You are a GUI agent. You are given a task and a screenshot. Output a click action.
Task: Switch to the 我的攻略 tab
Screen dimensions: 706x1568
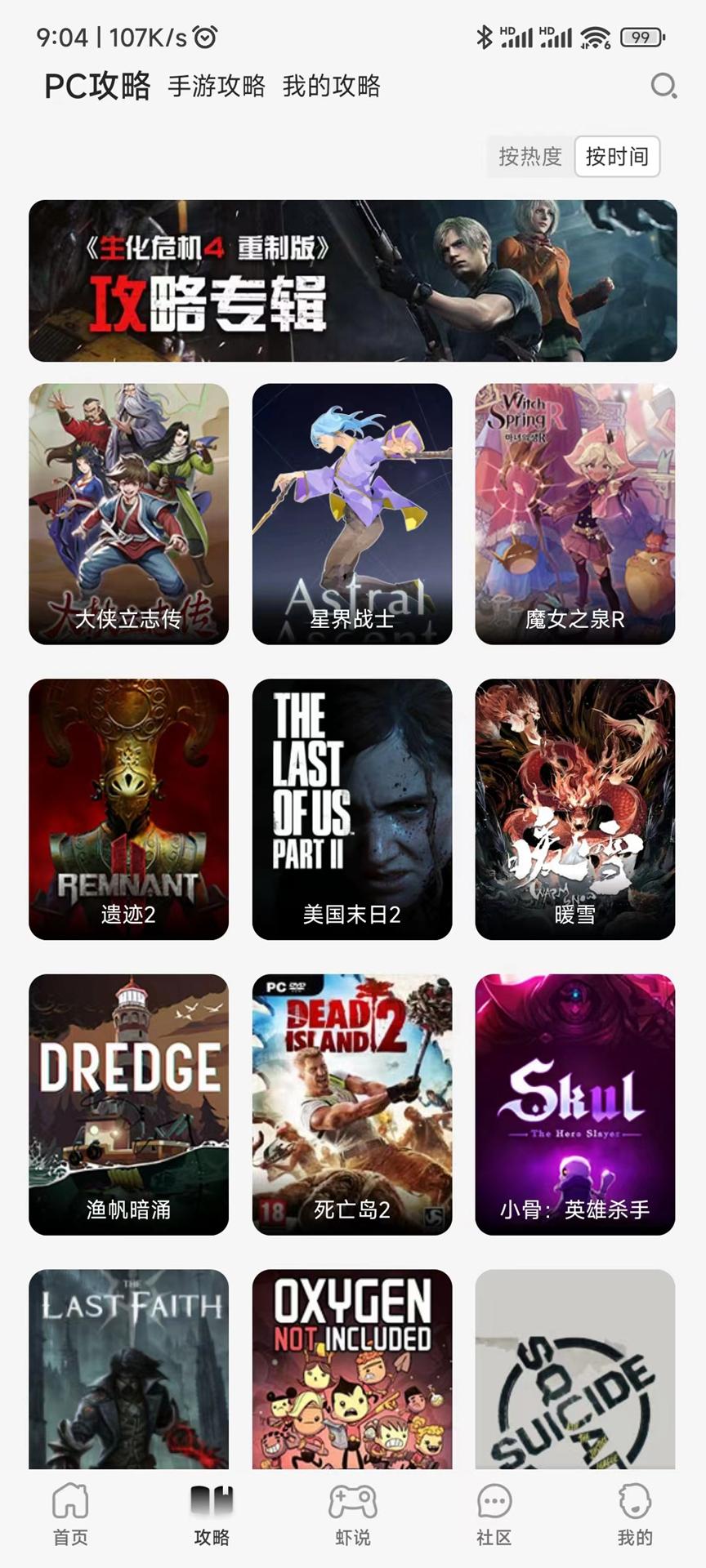331,86
